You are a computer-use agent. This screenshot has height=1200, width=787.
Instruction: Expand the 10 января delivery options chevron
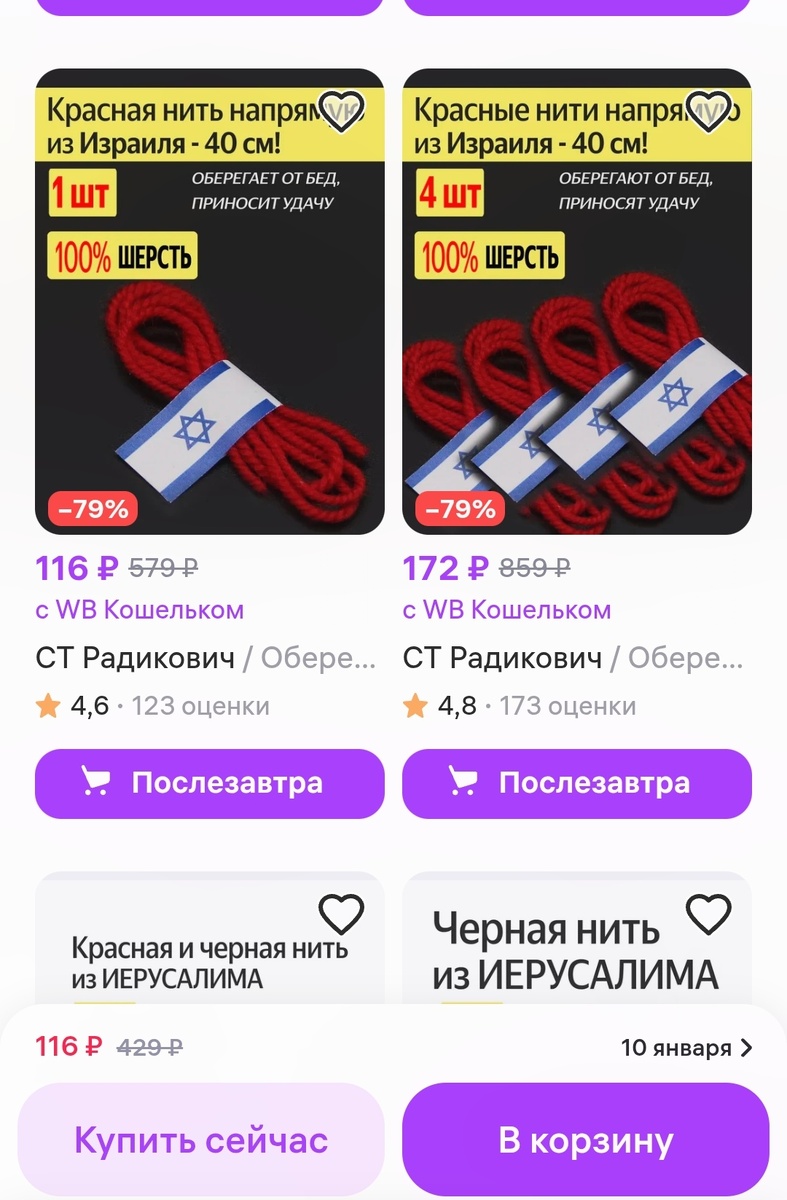744,1048
